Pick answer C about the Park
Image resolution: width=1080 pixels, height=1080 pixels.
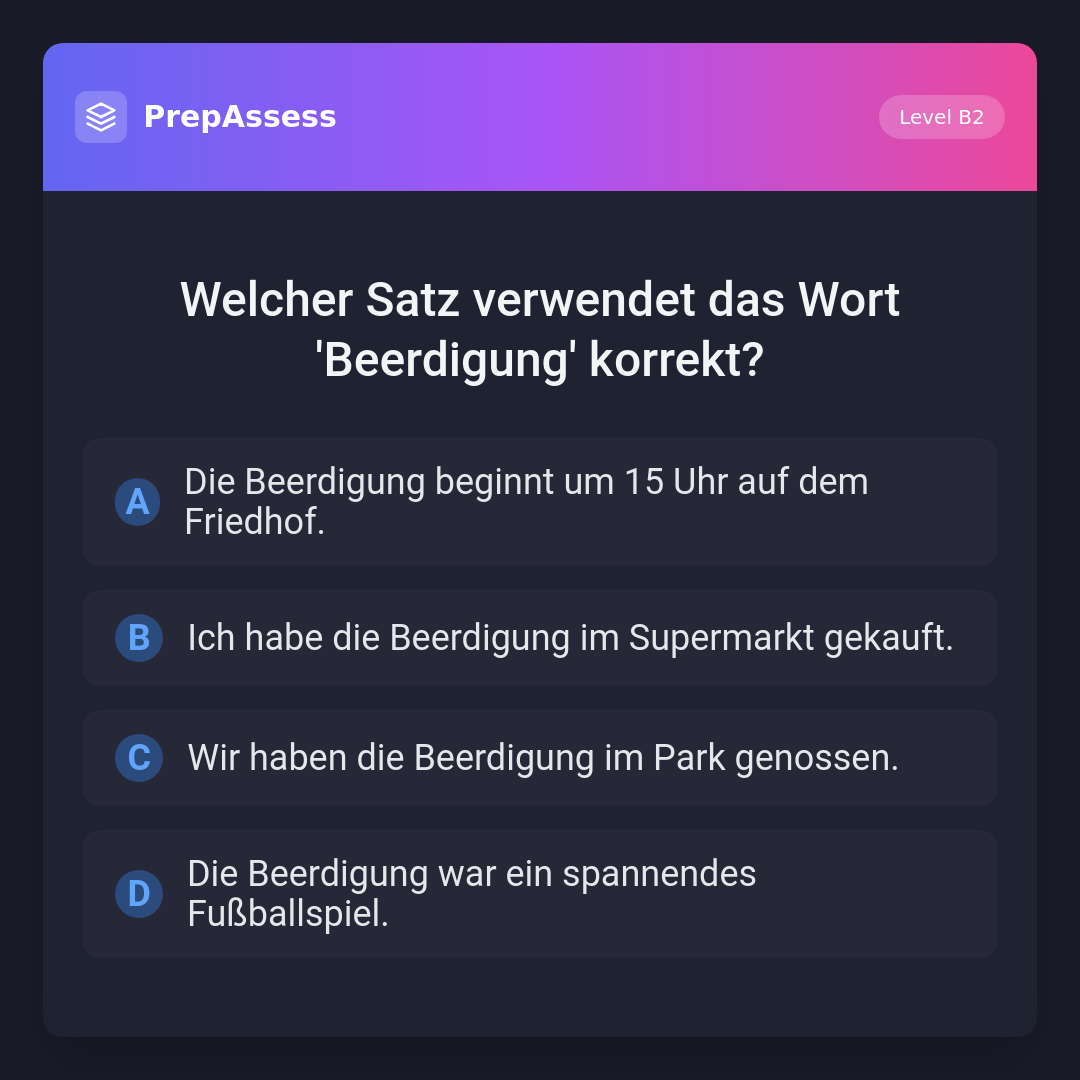click(540, 758)
